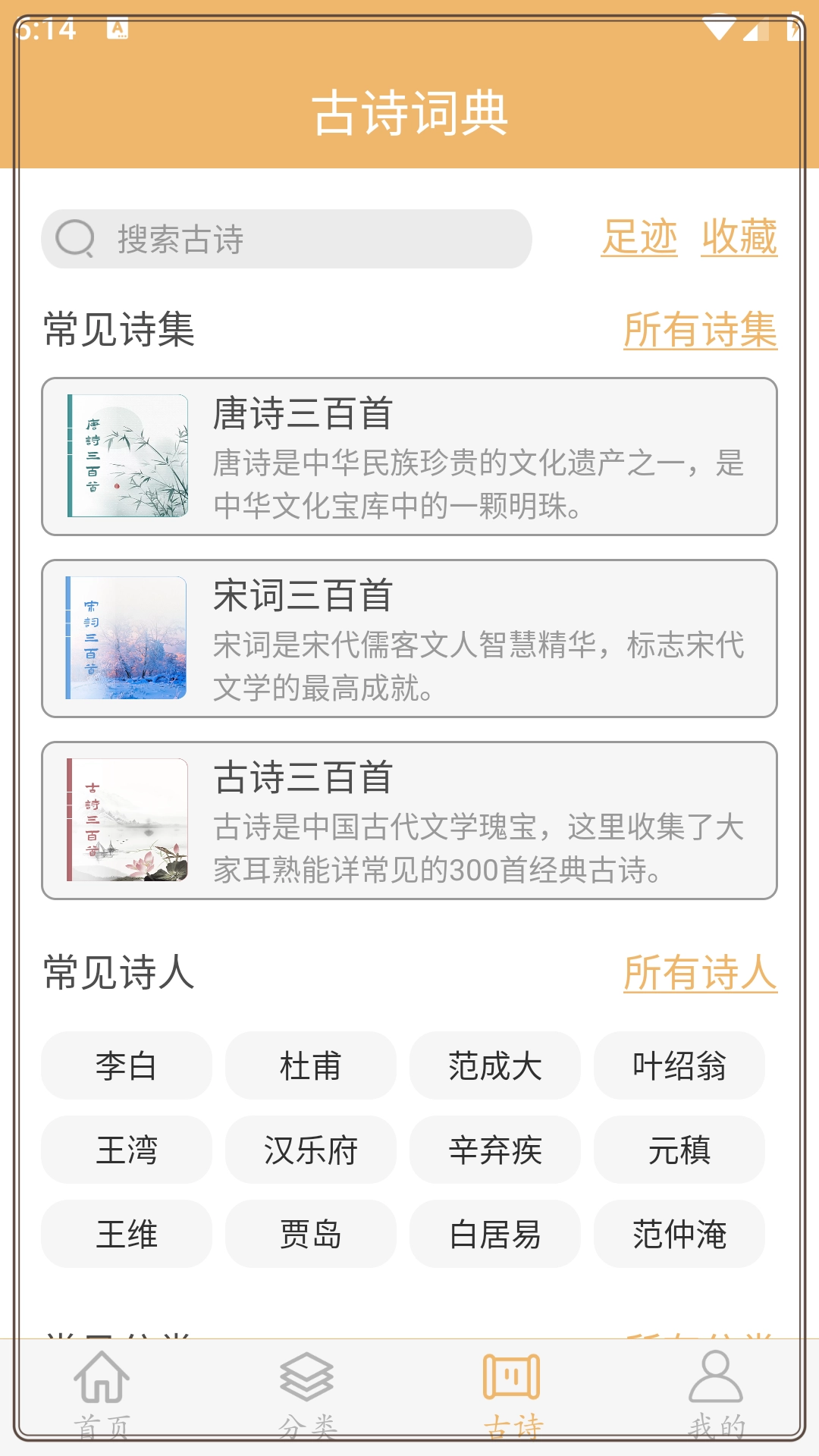Open the 唐诗三百首 collection card
Image resolution: width=819 pixels, height=1456 pixels.
(x=409, y=457)
